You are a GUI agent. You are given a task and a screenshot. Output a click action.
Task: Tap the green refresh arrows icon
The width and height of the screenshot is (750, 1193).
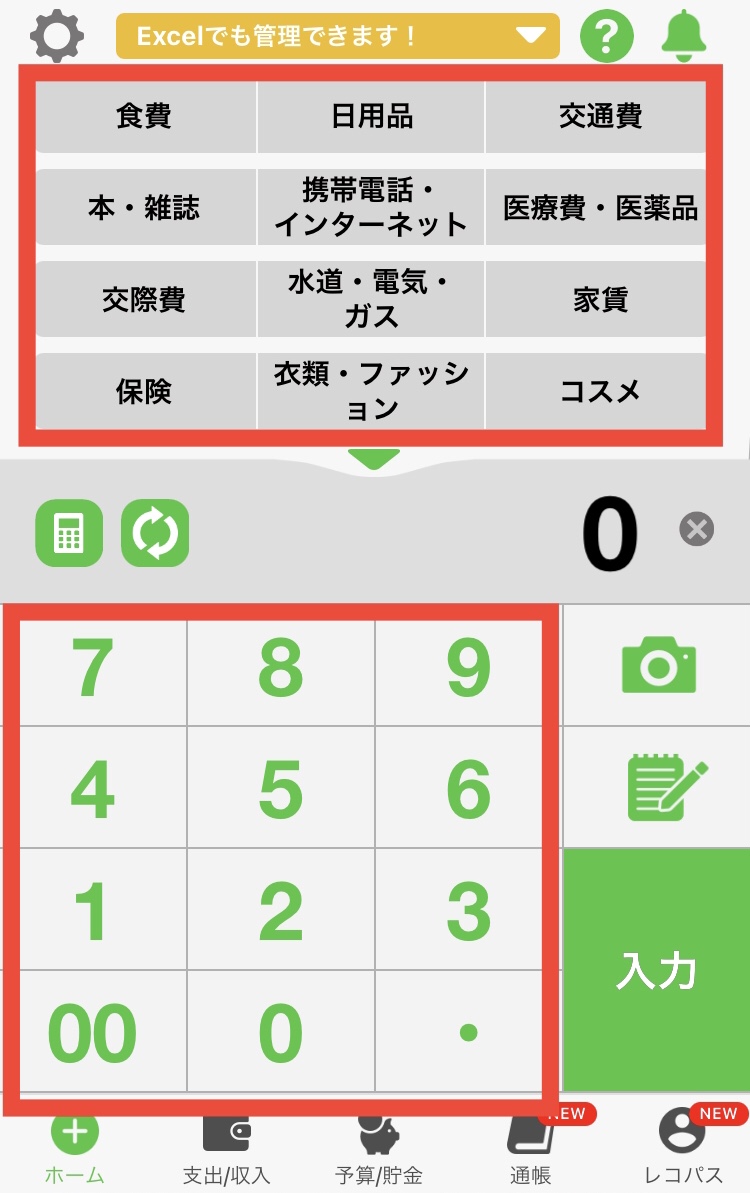coord(155,533)
